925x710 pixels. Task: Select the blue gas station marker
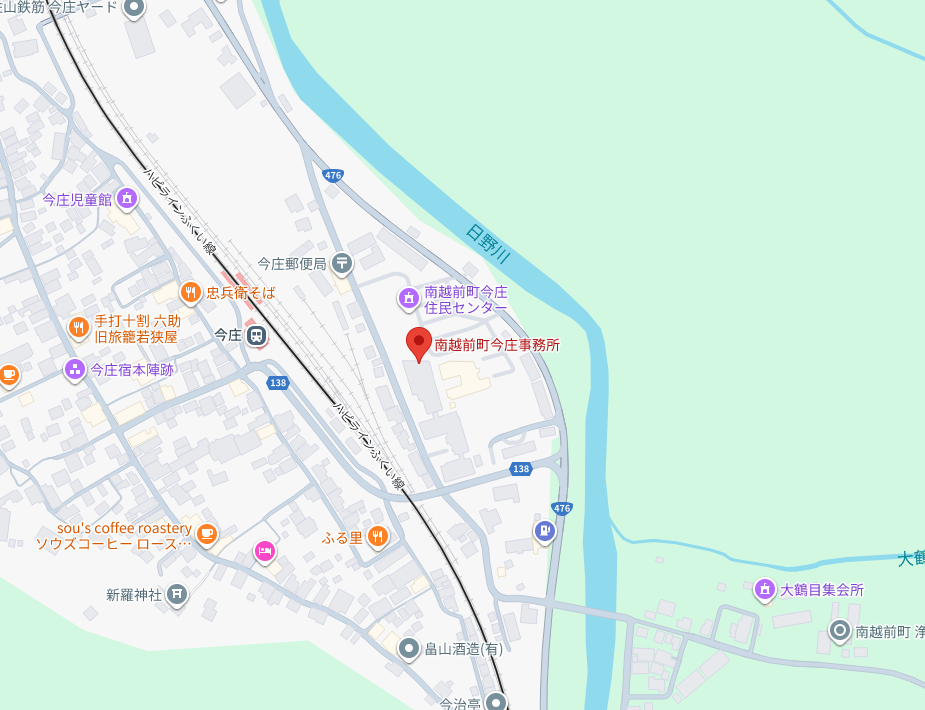point(544,531)
